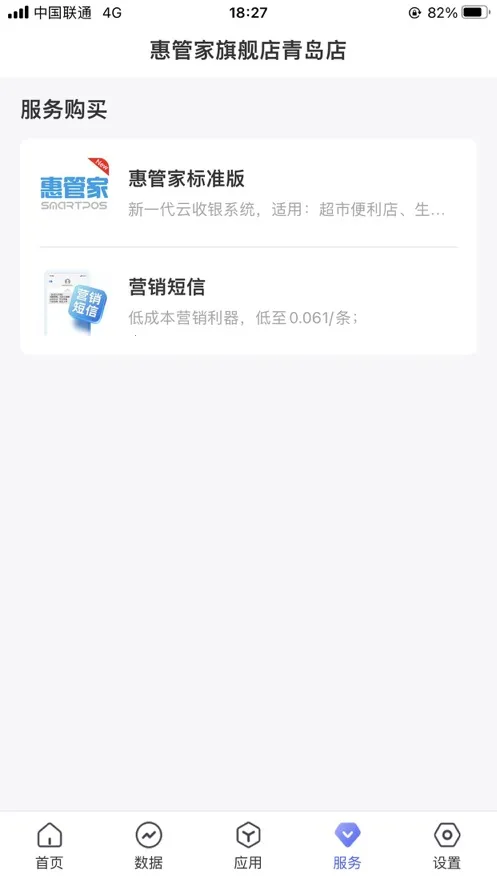Image resolution: width=497 pixels, height=883 pixels.
Task: Open the 应用 tab
Action: pyautogui.click(x=248, y=846)
